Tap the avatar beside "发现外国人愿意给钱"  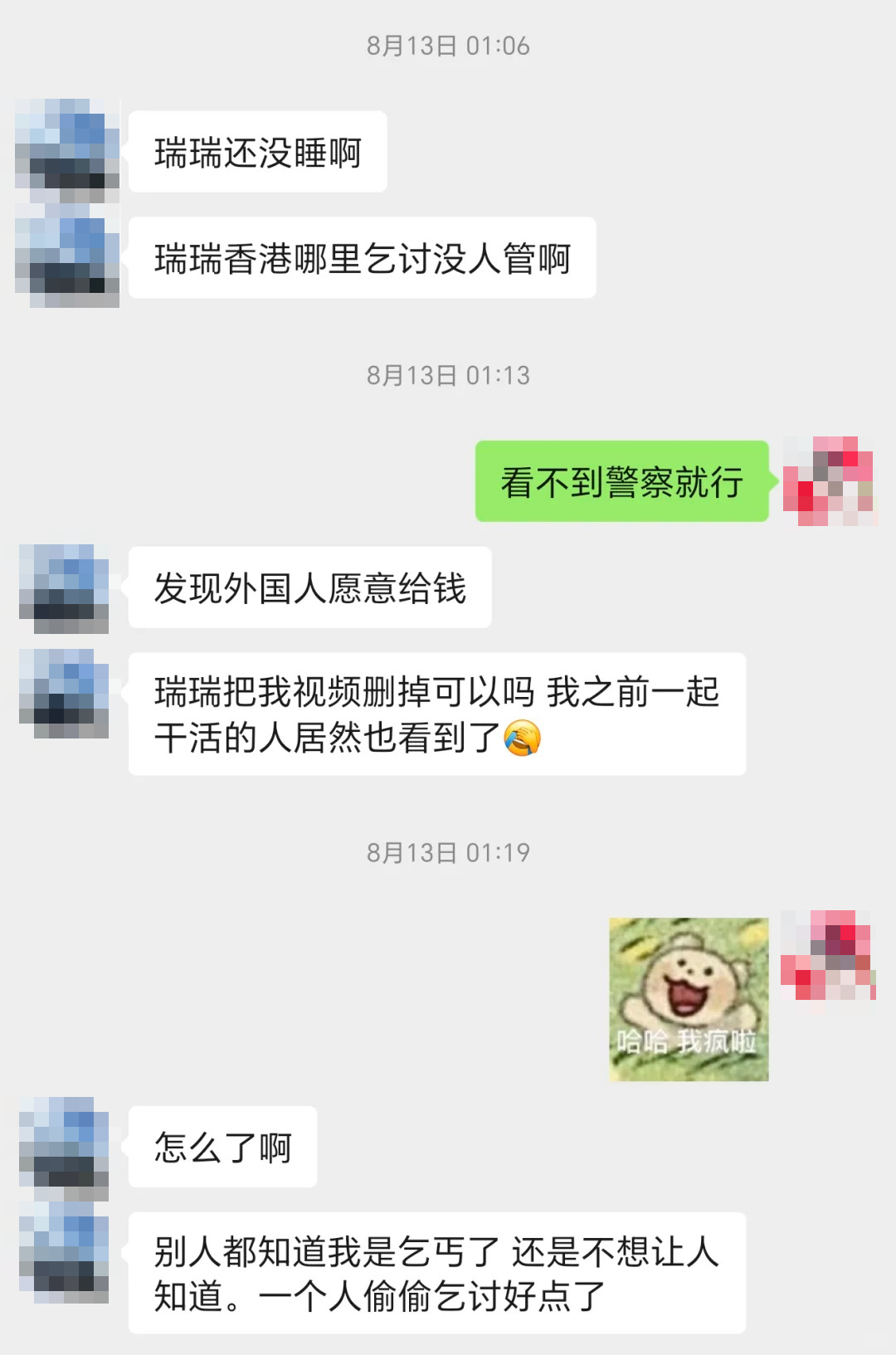64,588
